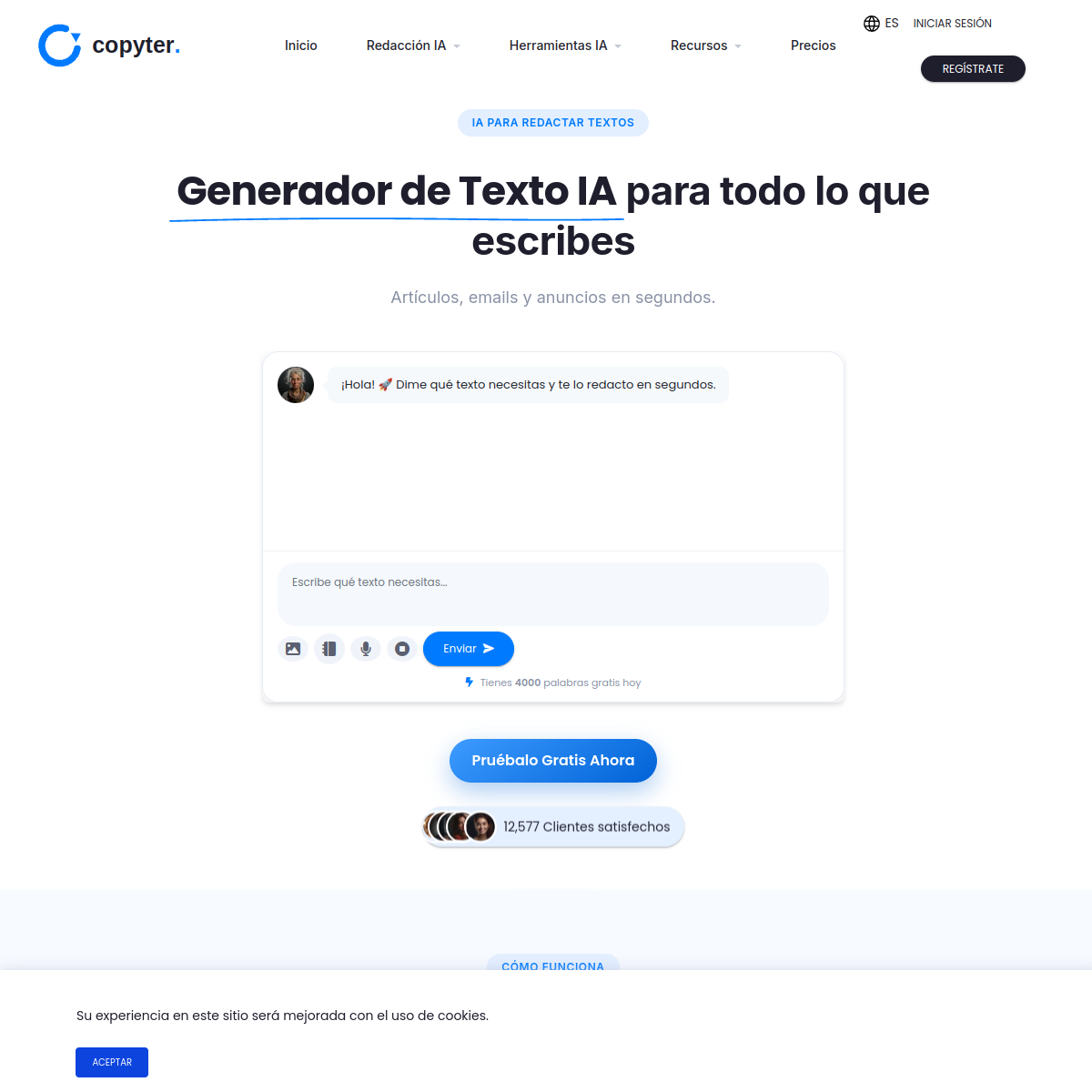The image size is (1092, 1092).
Task: Expand the Recursos menu
Action: tap(706, 45)
